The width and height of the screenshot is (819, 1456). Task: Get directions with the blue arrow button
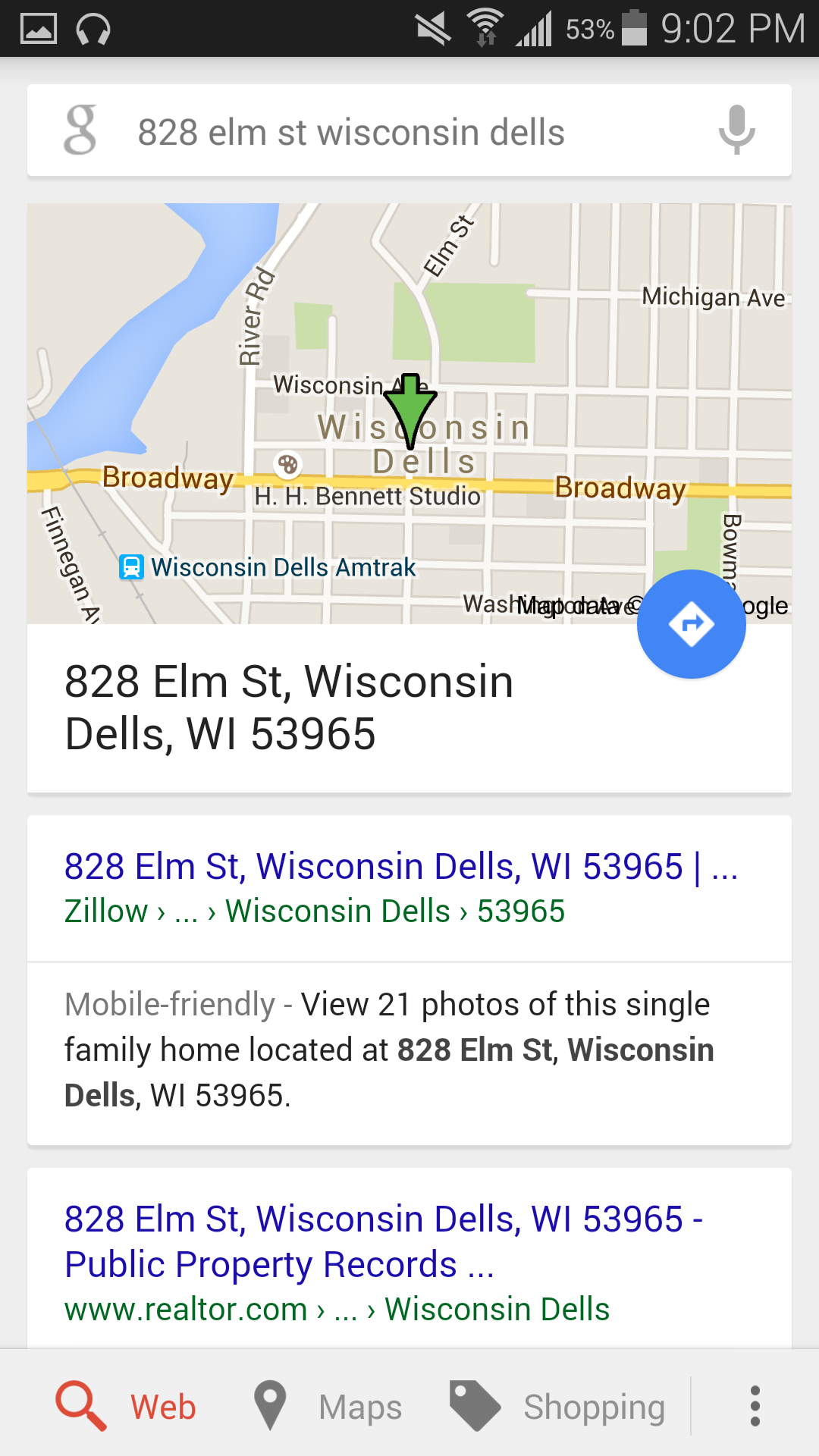click(691, 624)
